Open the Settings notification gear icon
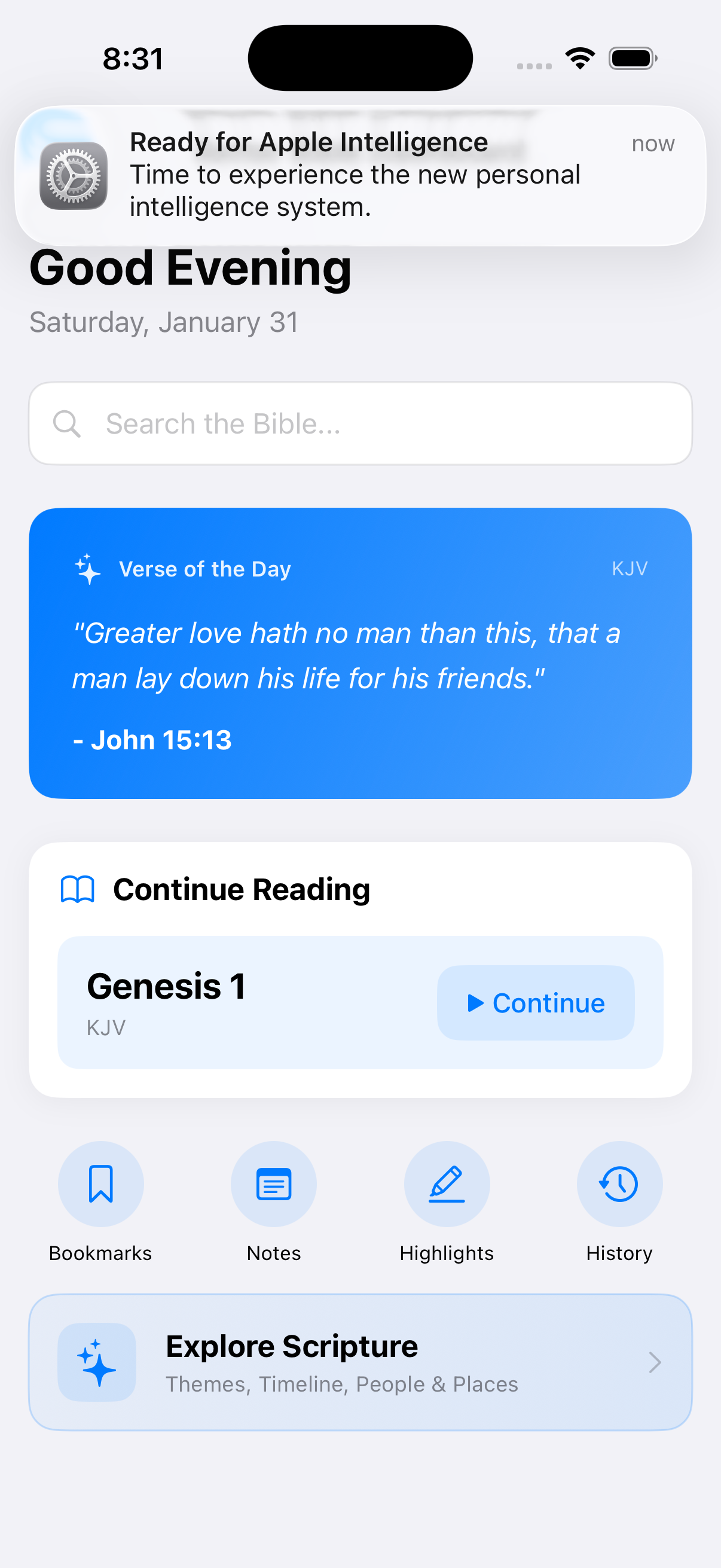Screen dimensions: 721x1568 [73, 176]
